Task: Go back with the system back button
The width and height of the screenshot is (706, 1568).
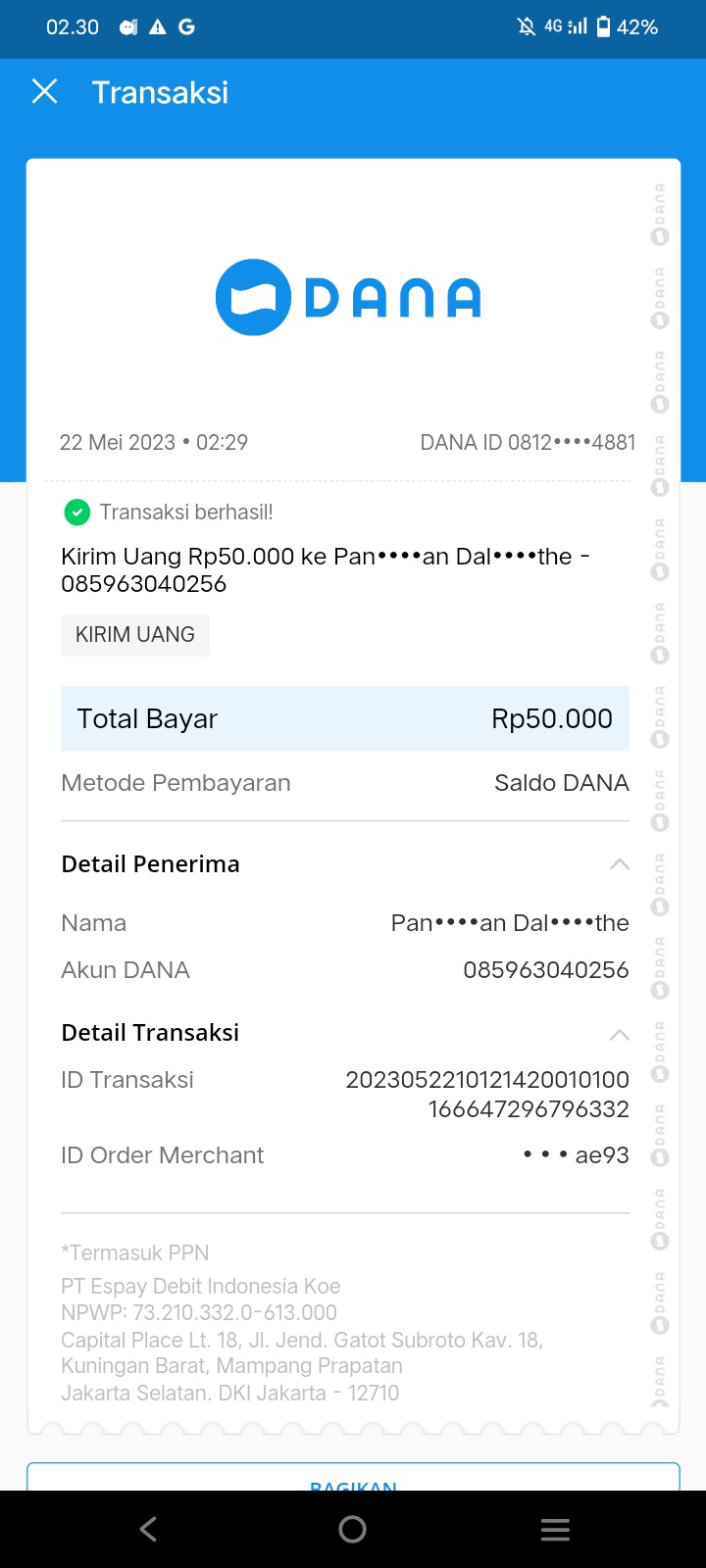Action: 148,1529
